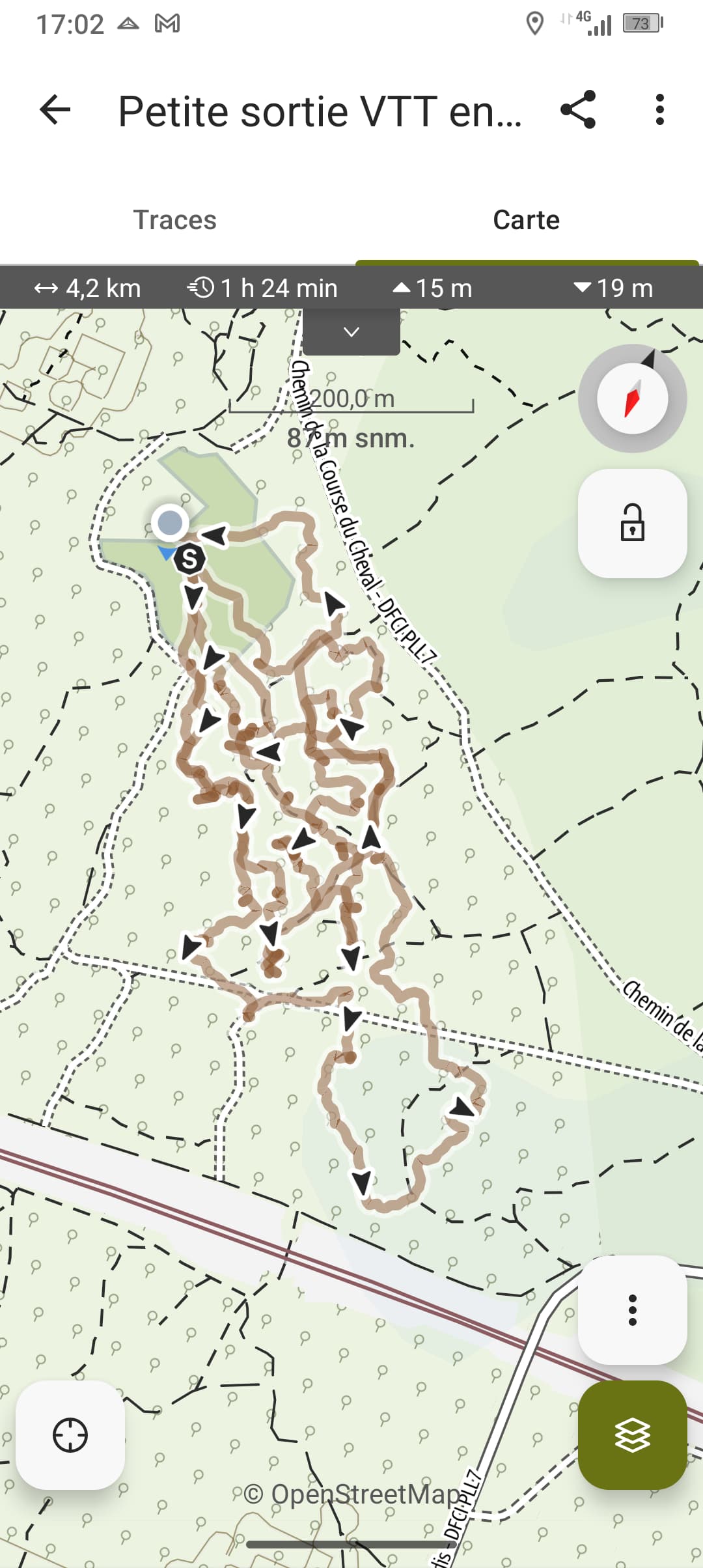Screen dimensions: 703x1568
Task: Expand the track statistics chevron panel
Action: click(x=351, y=332)
